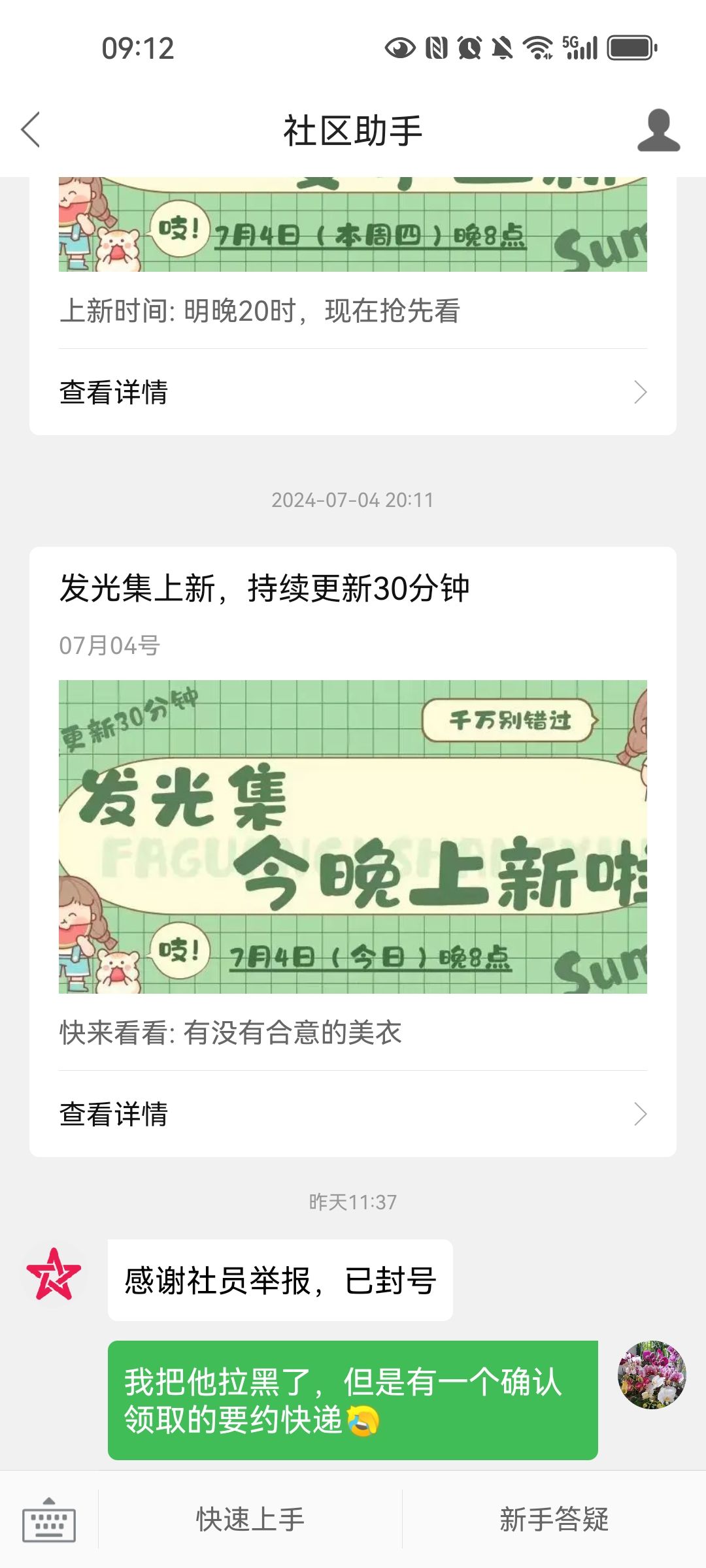The image size is (706, 1568).
Task: Open 查看详情 under 上新时间 card
Action: [x=353, y=392]
